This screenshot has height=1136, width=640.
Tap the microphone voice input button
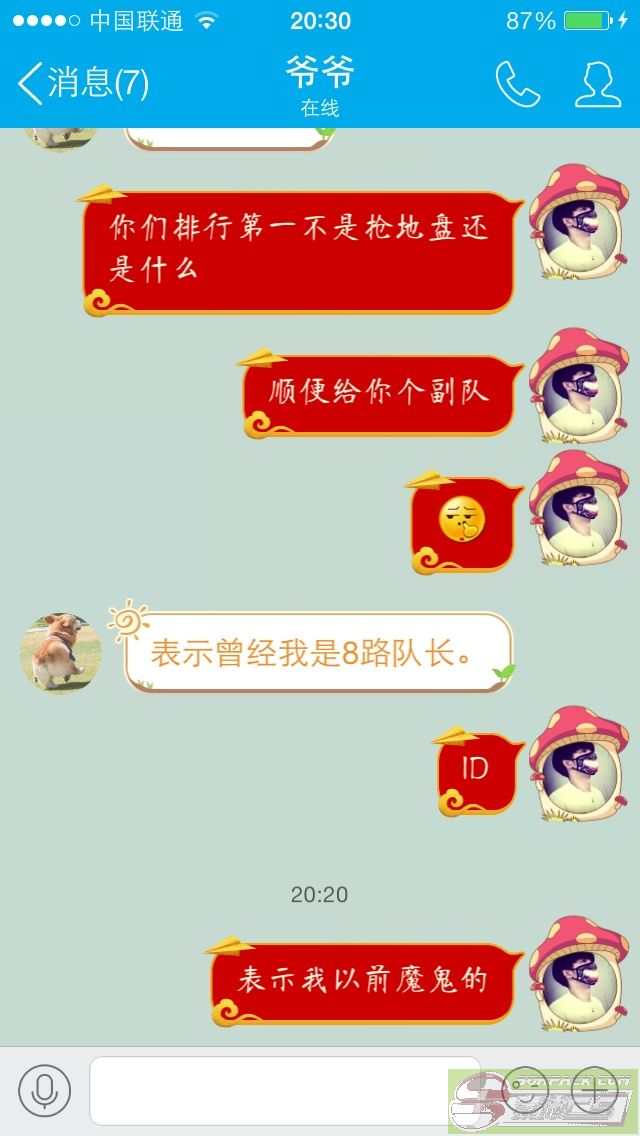(x=45, y=1090)
